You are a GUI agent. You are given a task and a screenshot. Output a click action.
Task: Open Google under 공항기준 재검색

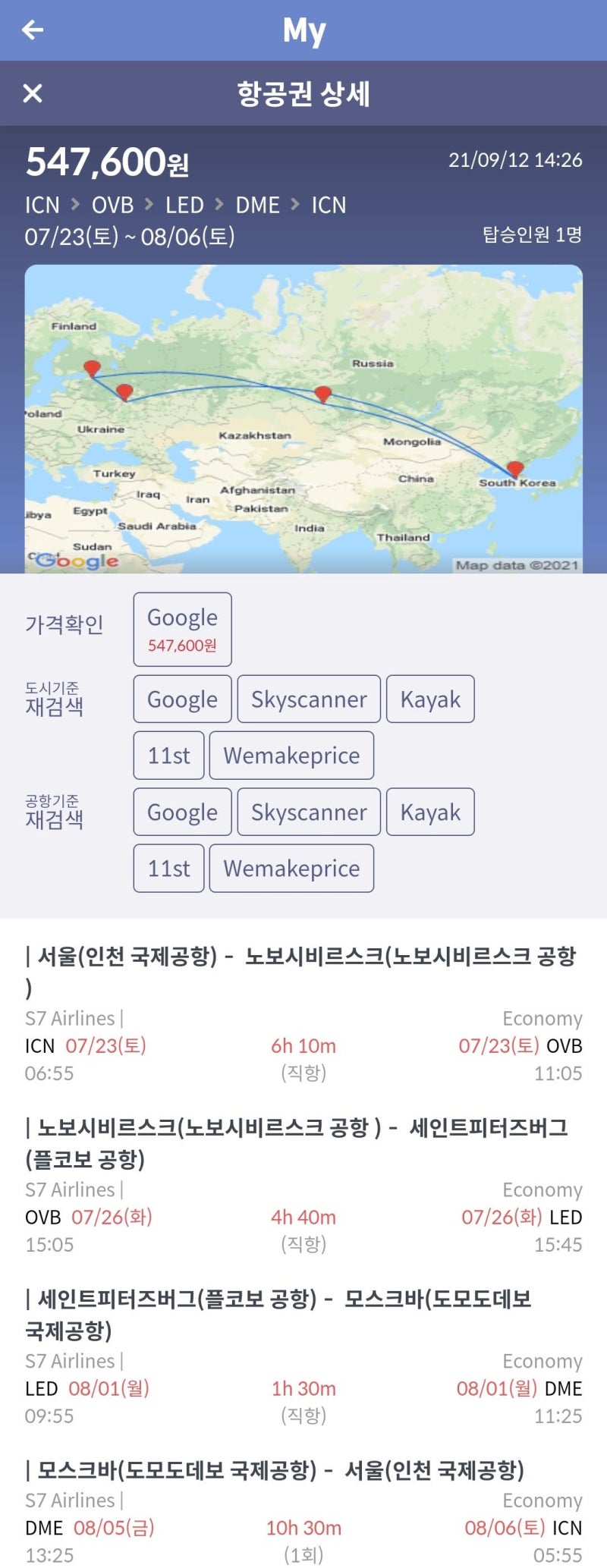click(x=182, y=812)
